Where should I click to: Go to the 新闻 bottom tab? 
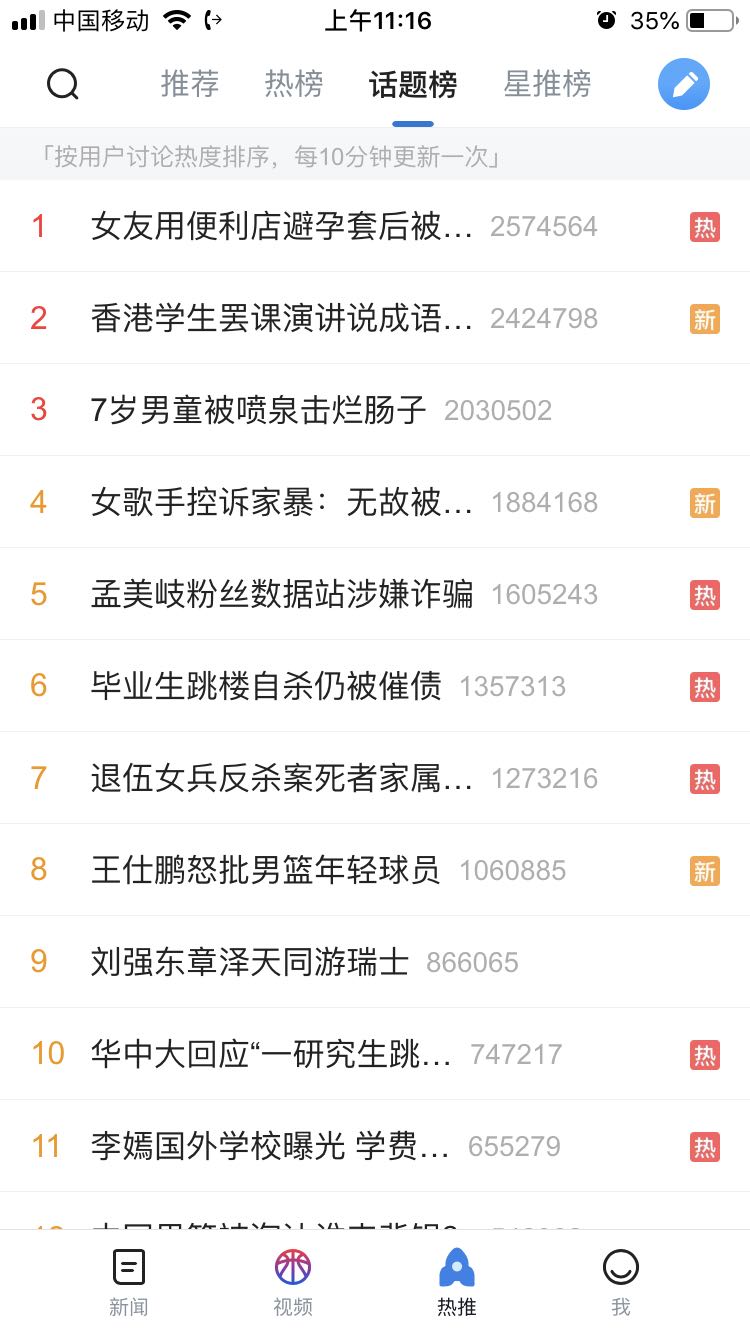click(129, 1282)
